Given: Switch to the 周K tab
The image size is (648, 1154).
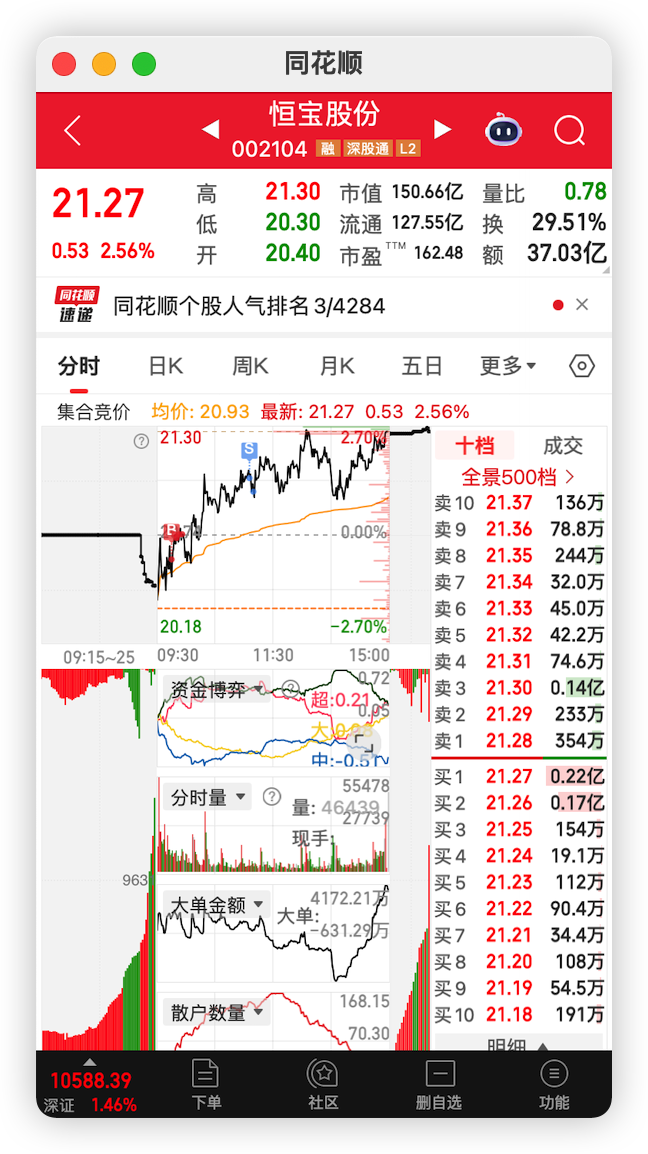Looking at the screenshot, I should click(250, 366).
